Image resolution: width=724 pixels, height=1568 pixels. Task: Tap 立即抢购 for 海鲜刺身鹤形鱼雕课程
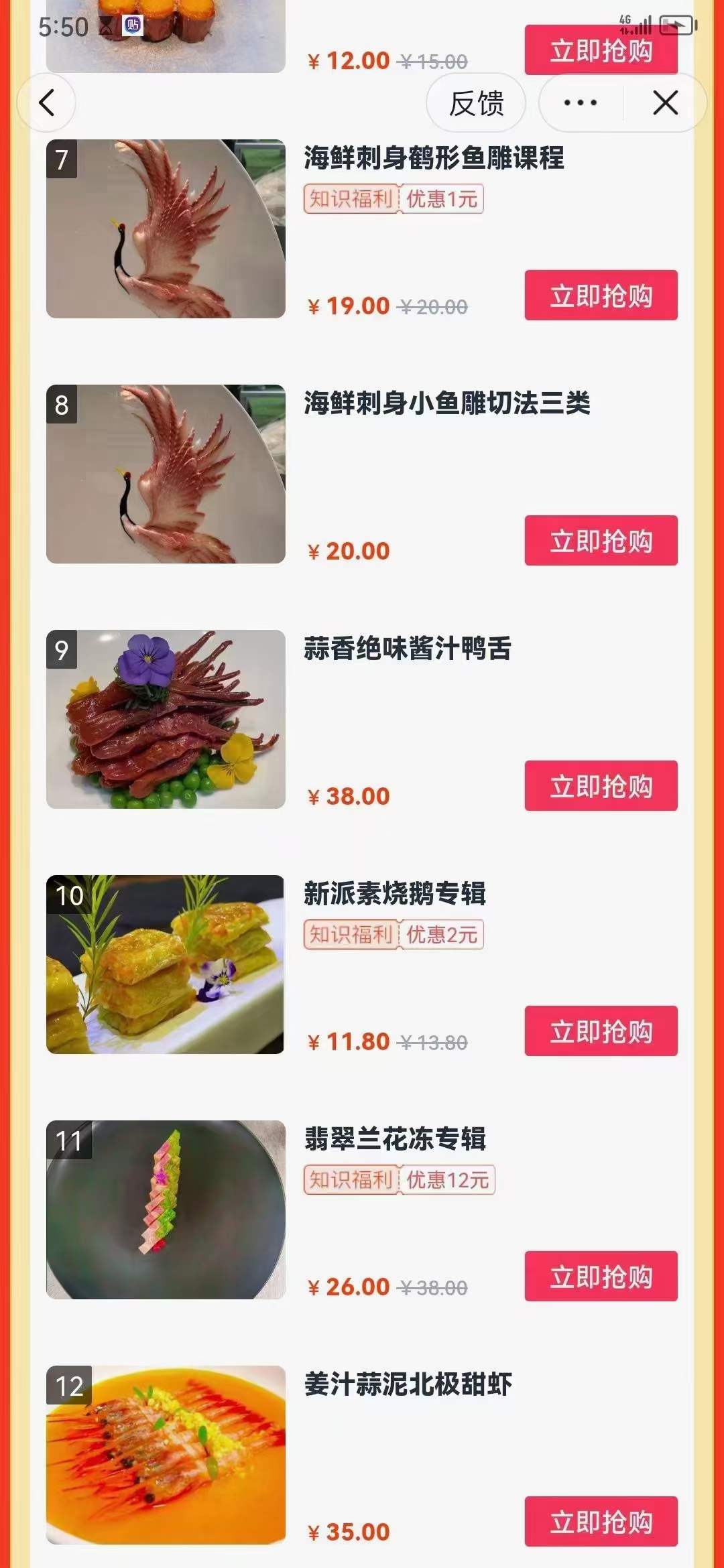[x=600, y=295]
